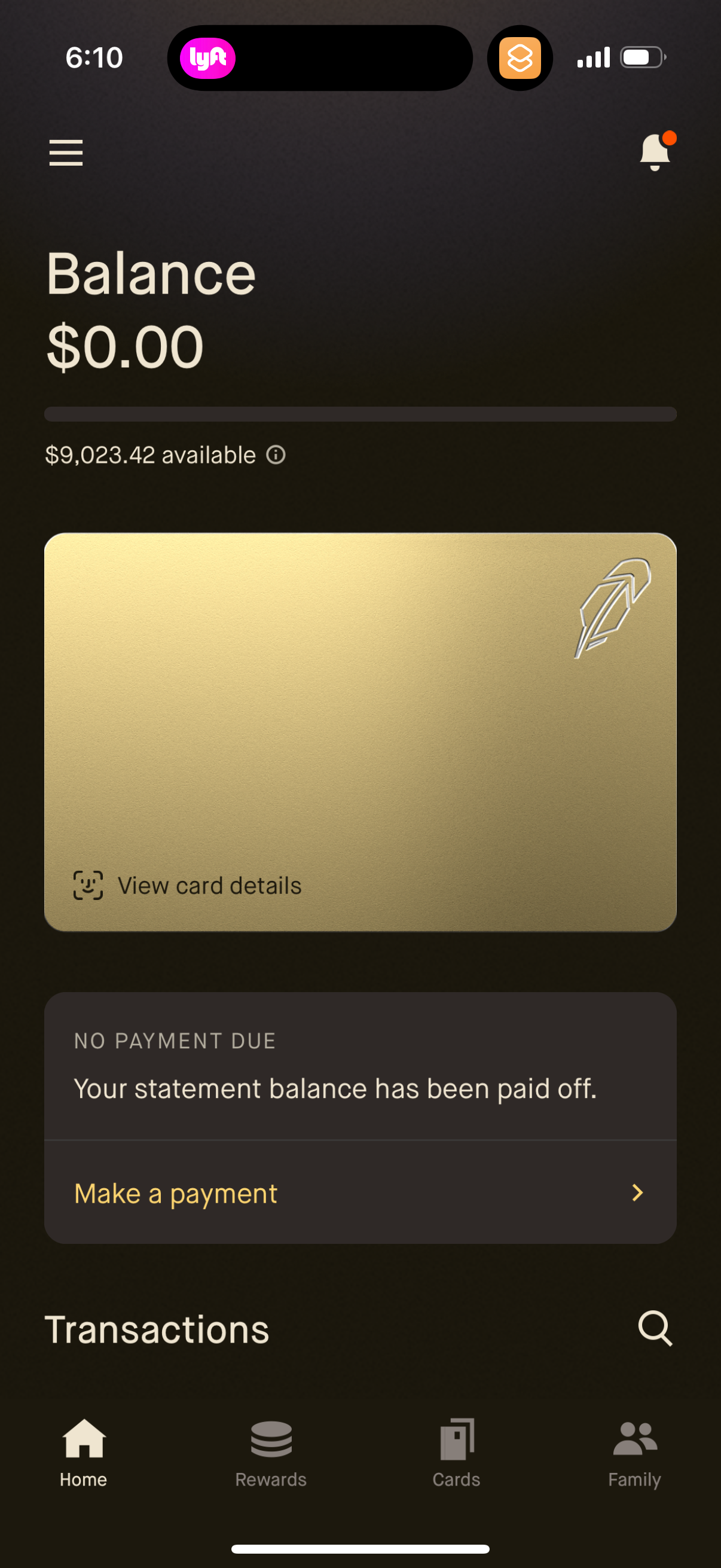This screenshot has height=1568, width=721.
Task: Tap the orange app icon beside the Dynamic Island
Action: 520,58
